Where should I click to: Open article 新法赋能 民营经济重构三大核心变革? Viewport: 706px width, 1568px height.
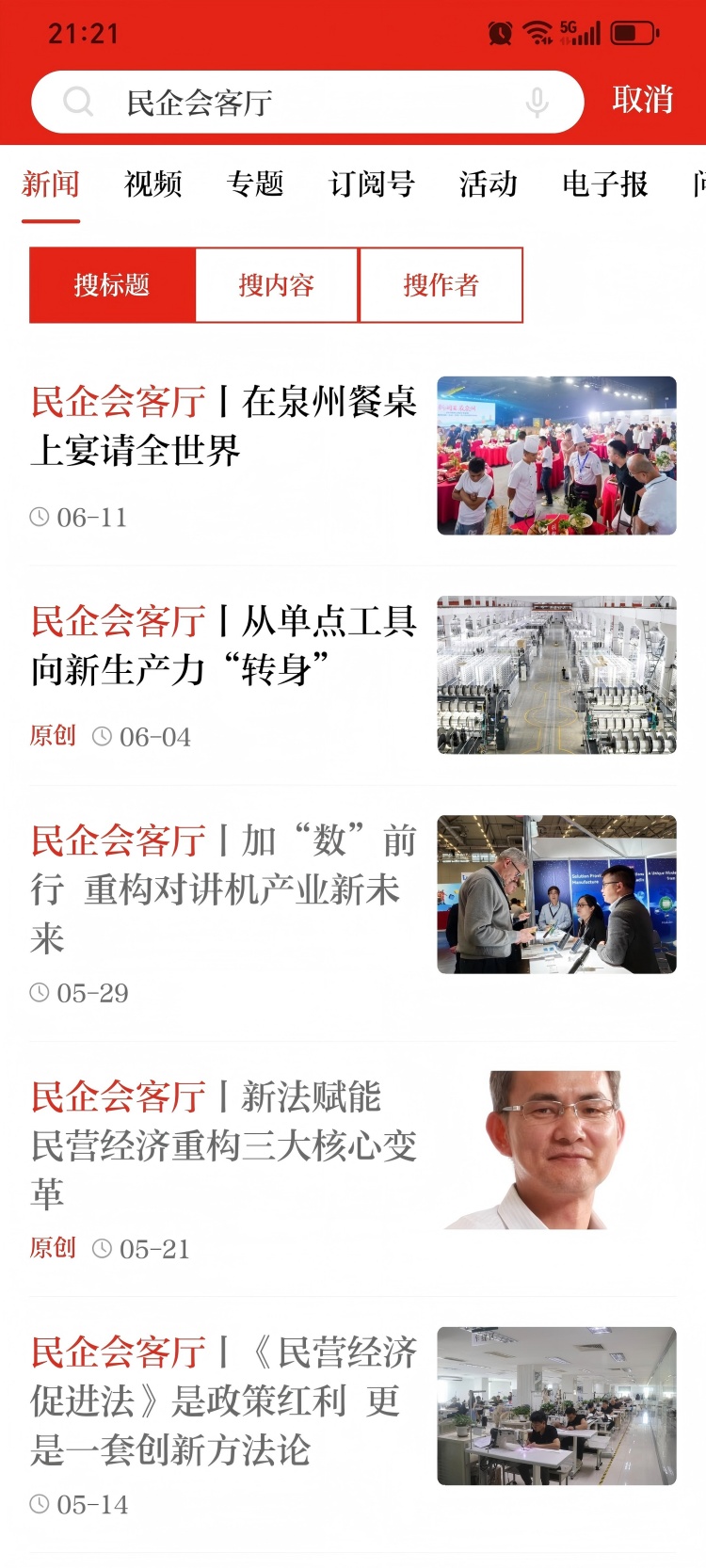point(353,1168)
